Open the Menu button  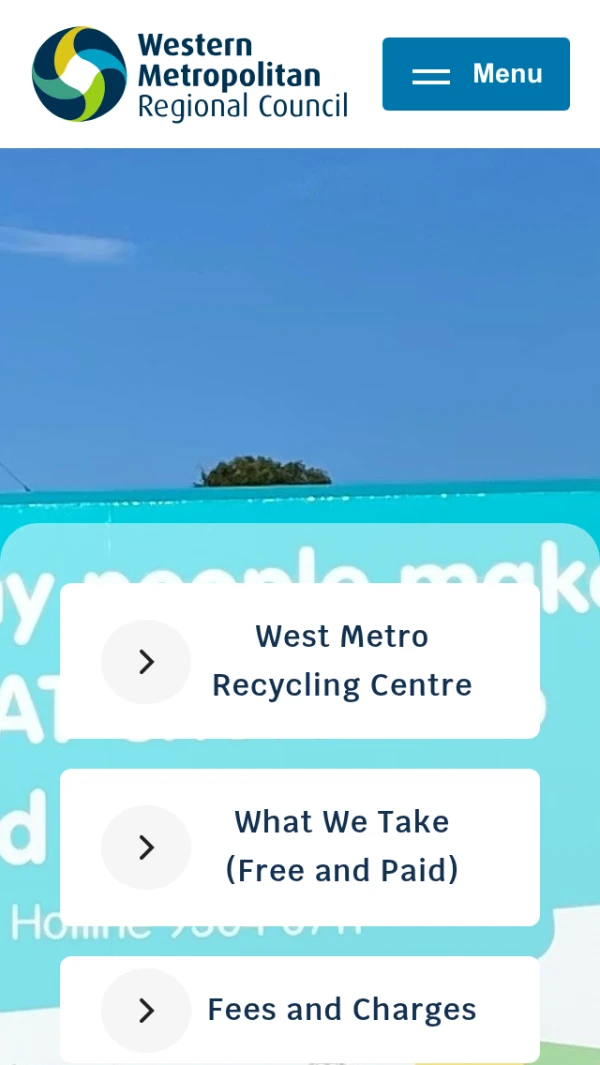tap(475, 74)
